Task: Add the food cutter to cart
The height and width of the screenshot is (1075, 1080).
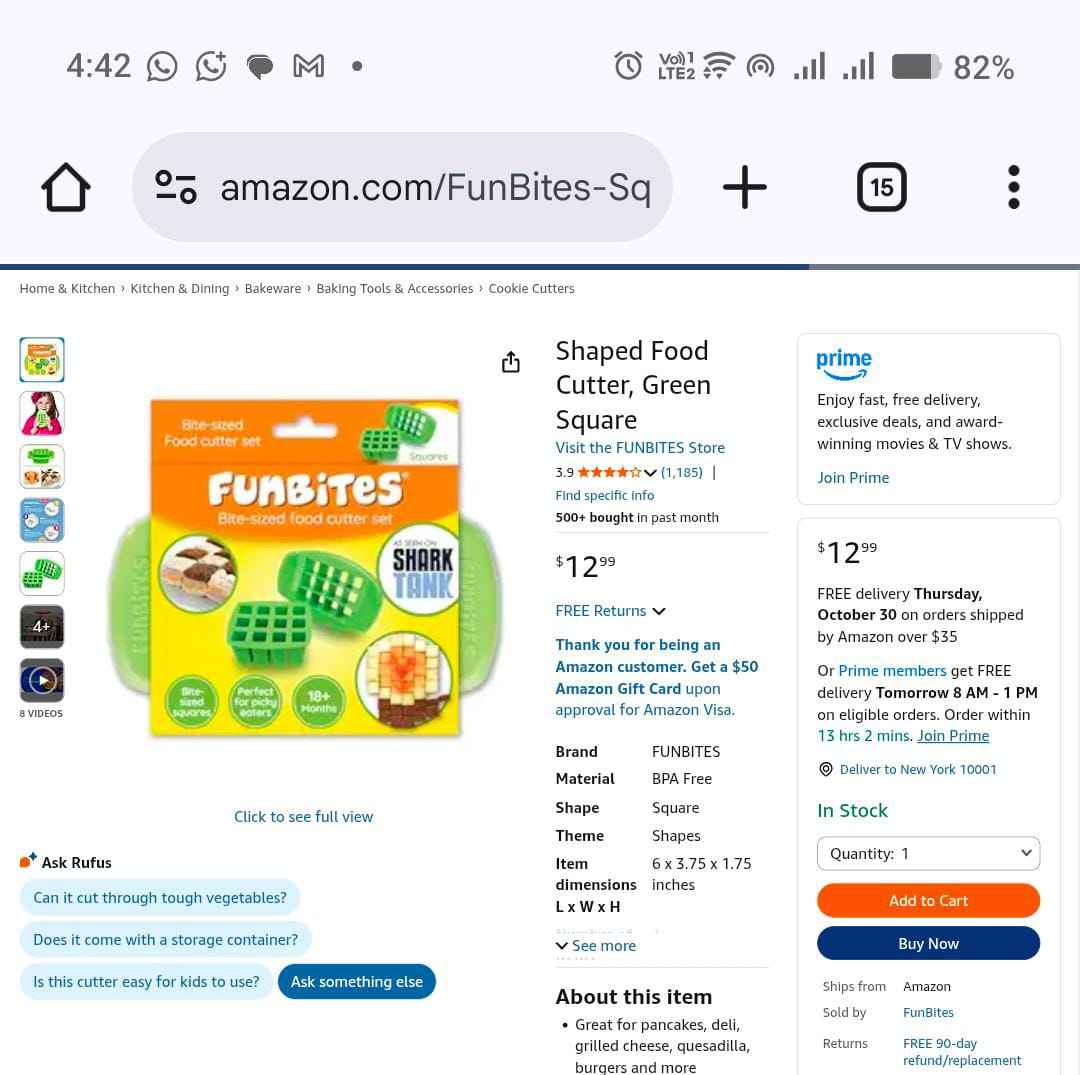Action: click(928, 900)
